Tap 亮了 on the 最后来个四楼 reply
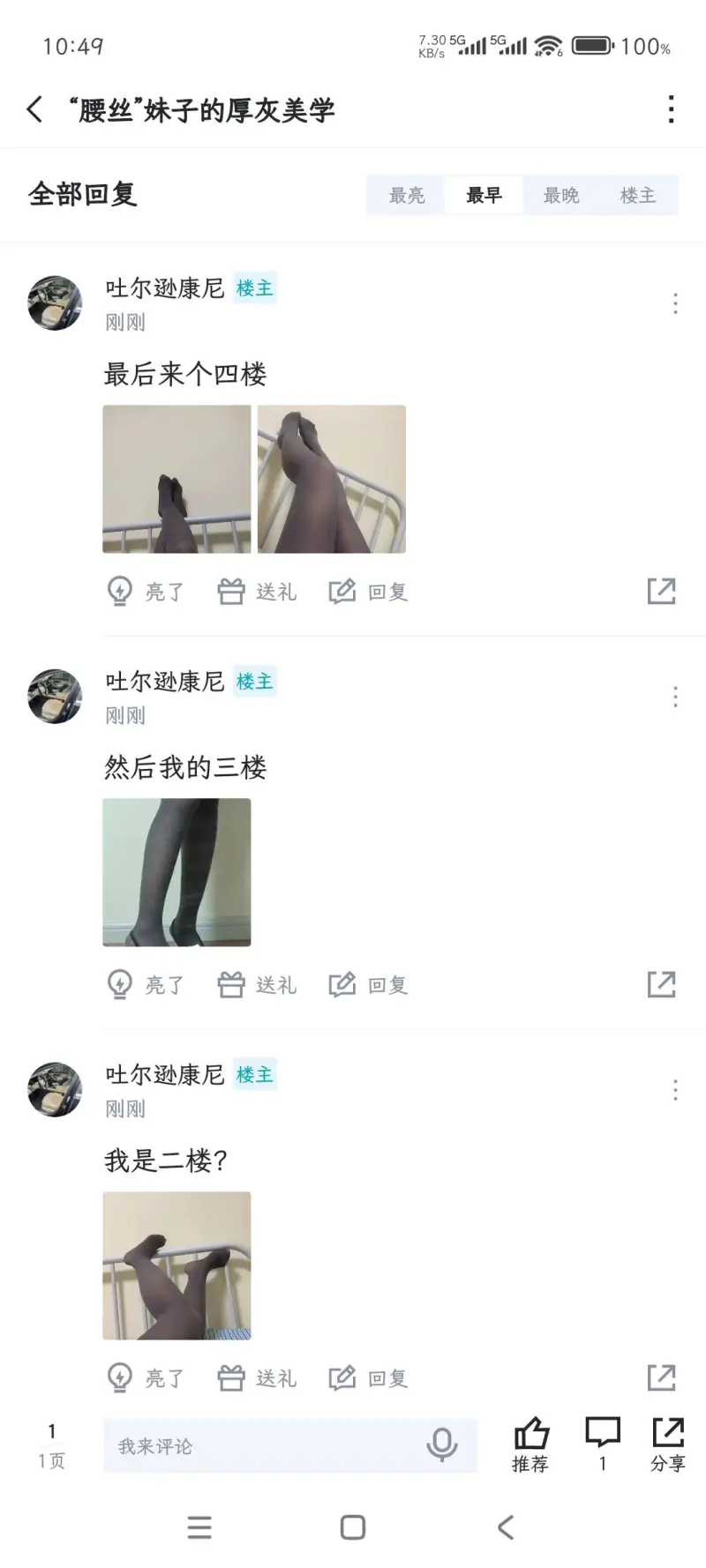The height and width of the screenshot is (1568, 706). coord(145,592)
